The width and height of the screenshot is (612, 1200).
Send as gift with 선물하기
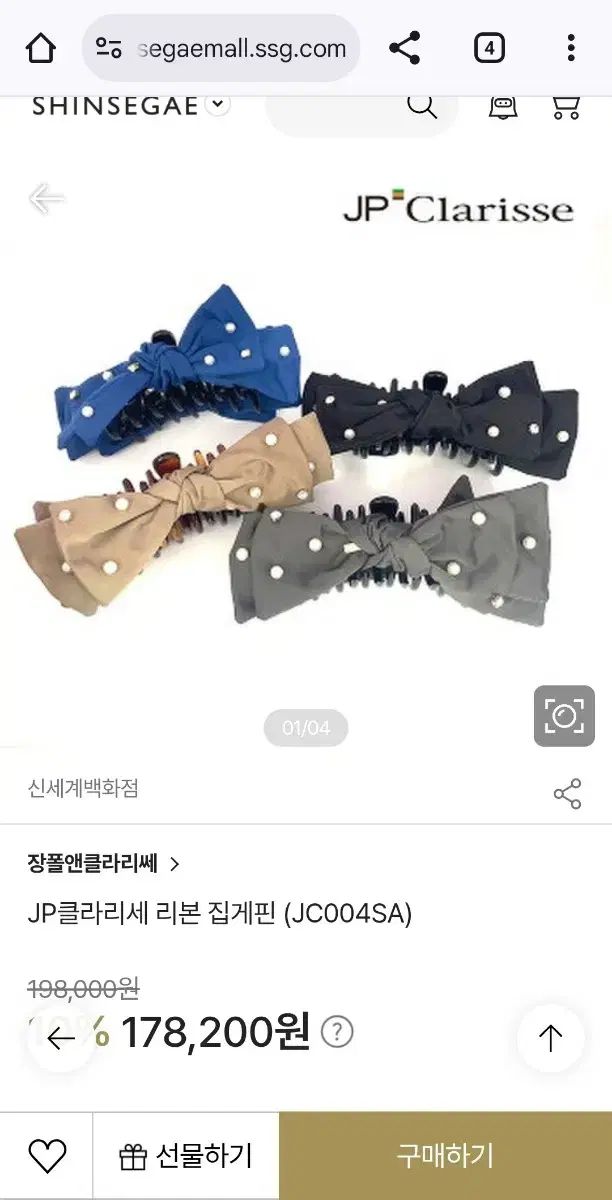tap(186, 1156)
